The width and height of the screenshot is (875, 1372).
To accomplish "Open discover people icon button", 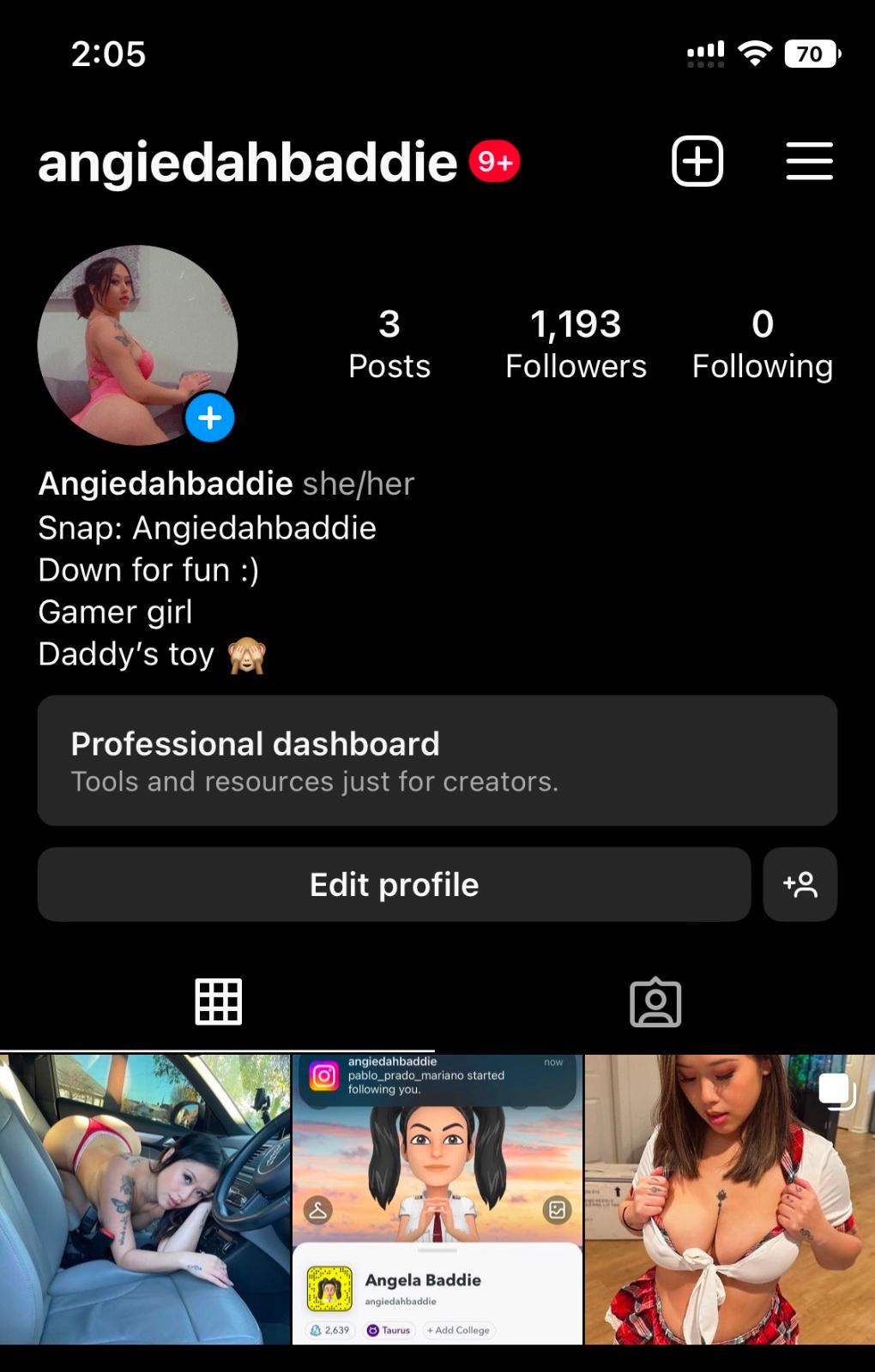I will (800, 885).
